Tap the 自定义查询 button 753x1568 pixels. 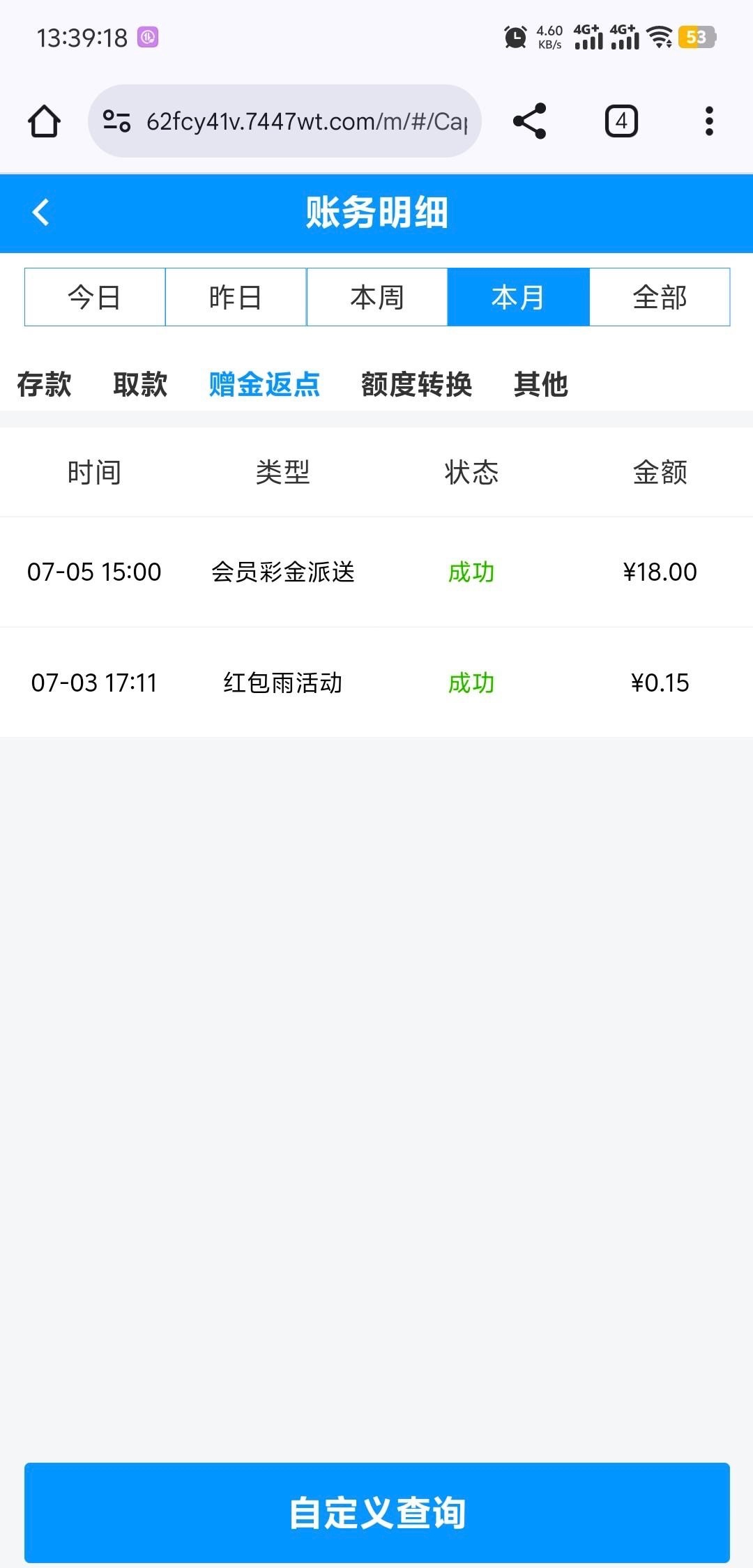pyautogui.click(x=377, y=1512)
